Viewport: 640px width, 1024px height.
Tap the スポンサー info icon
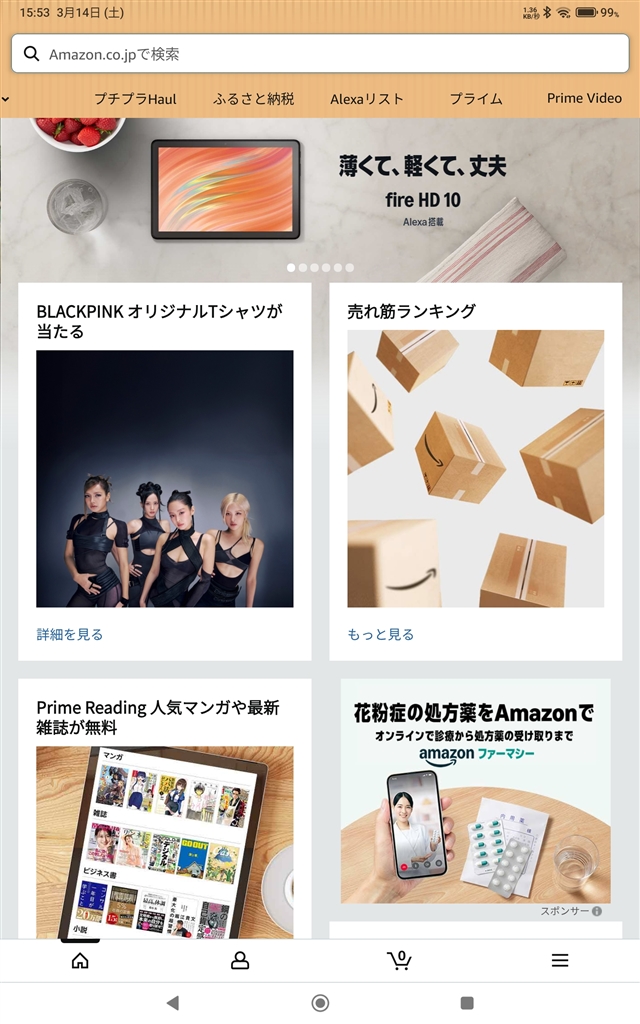pyautogui.click(x=597, y=911)
